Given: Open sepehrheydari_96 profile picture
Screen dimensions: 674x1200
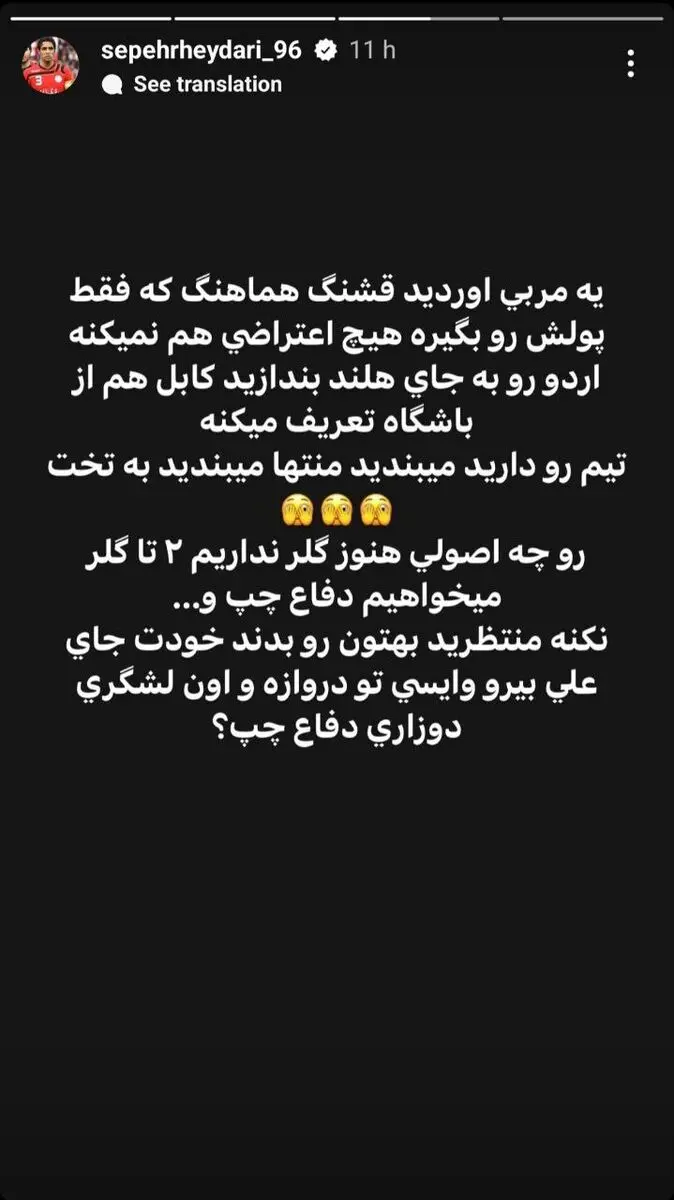Looking at the screenshot, I should 50,66.
